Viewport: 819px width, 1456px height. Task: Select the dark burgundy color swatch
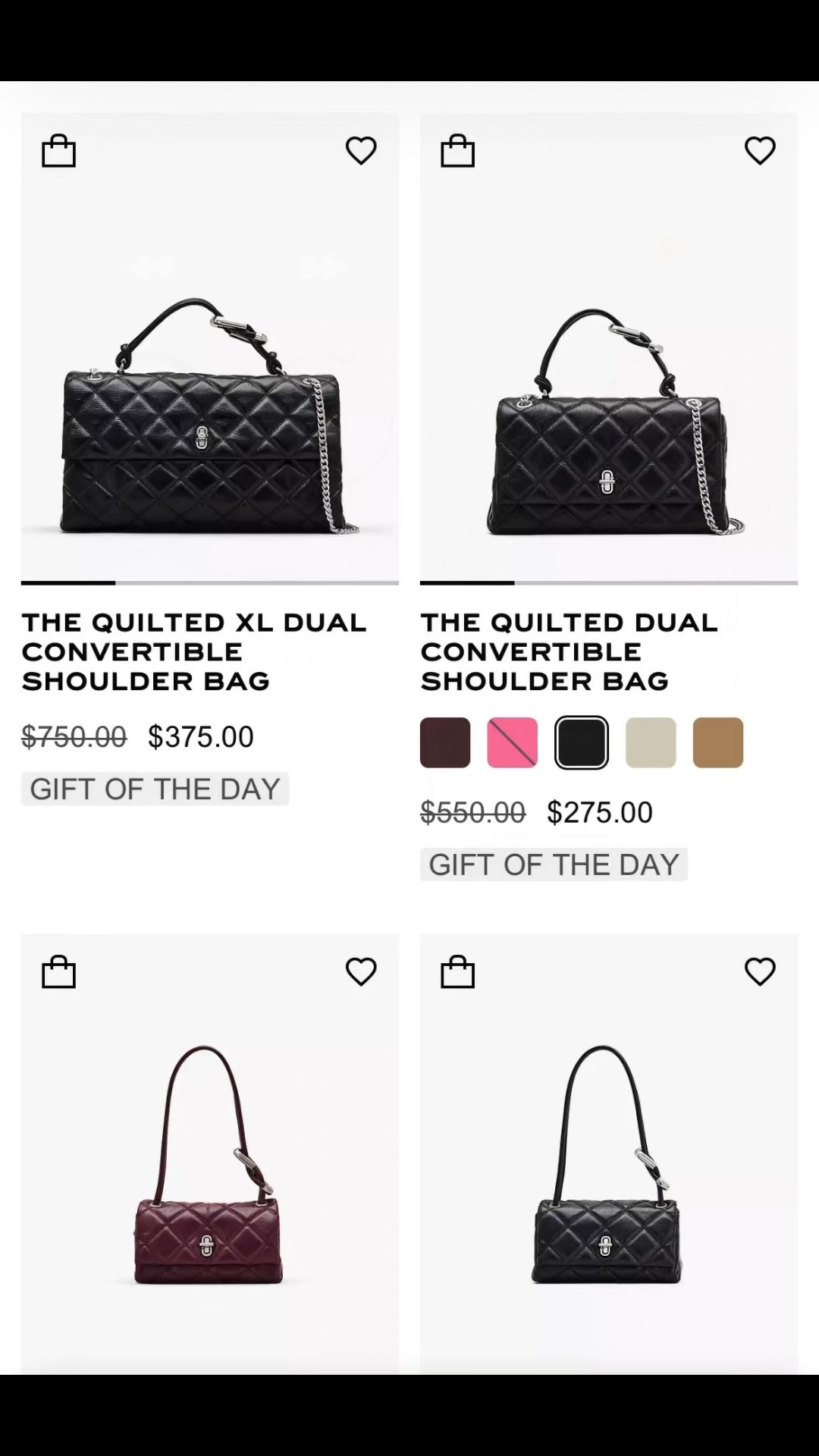(x=444, y=742)
